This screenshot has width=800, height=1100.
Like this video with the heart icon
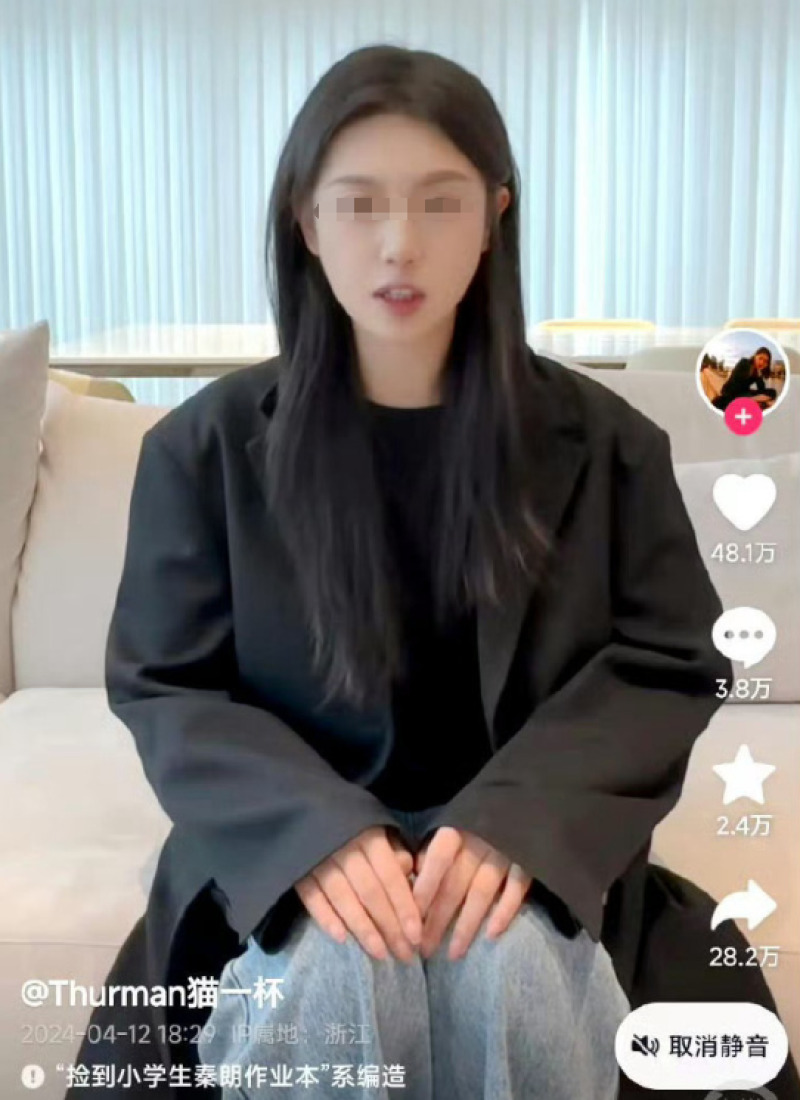pos(743,502)
